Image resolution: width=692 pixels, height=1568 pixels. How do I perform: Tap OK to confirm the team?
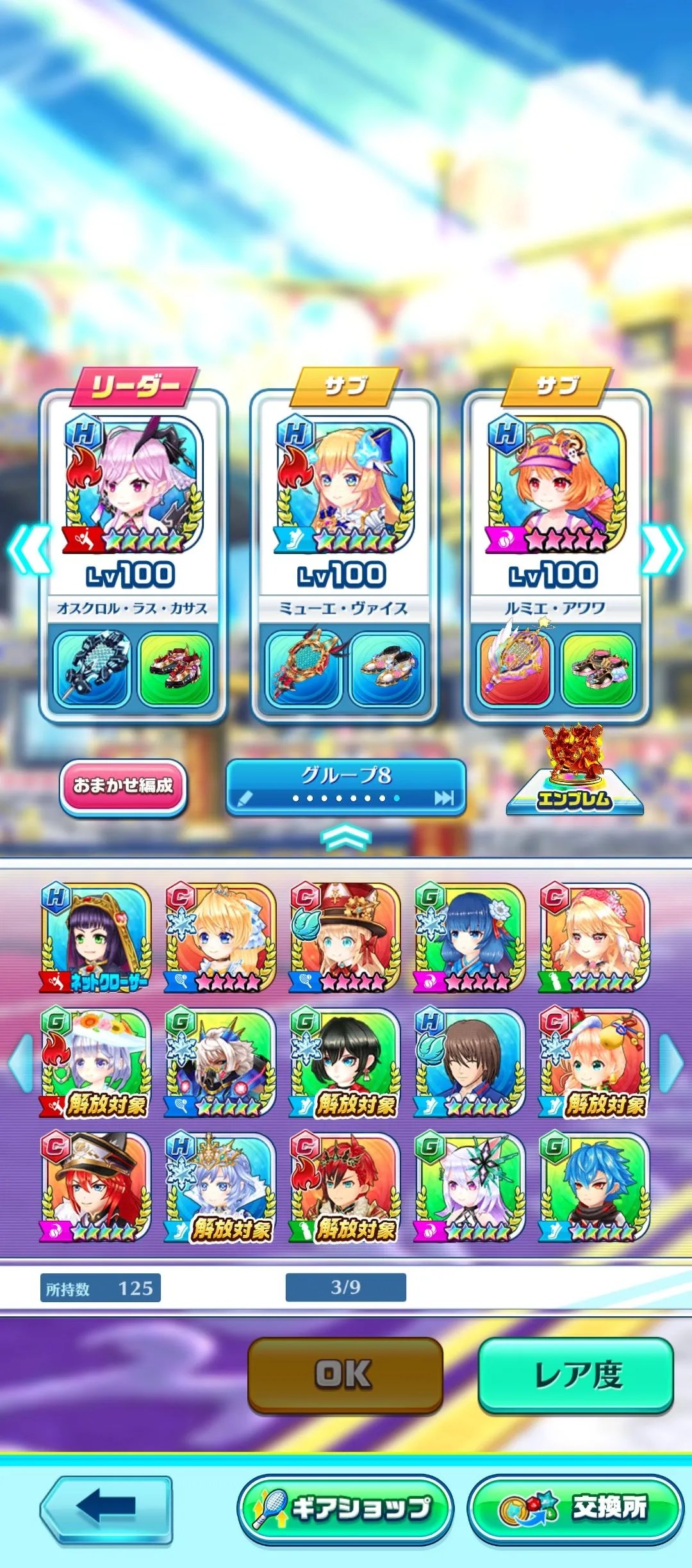[345, 1374]
